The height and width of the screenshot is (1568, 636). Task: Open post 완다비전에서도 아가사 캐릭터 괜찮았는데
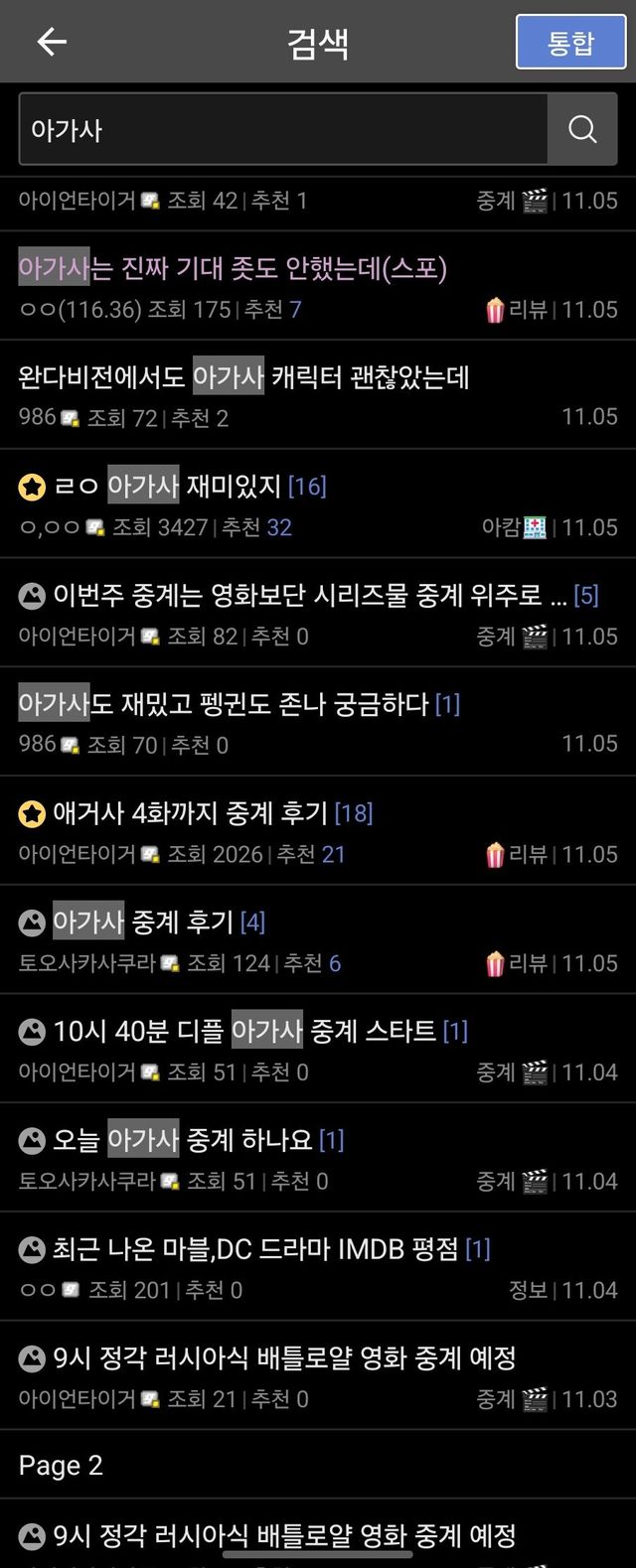pos(243,377)
